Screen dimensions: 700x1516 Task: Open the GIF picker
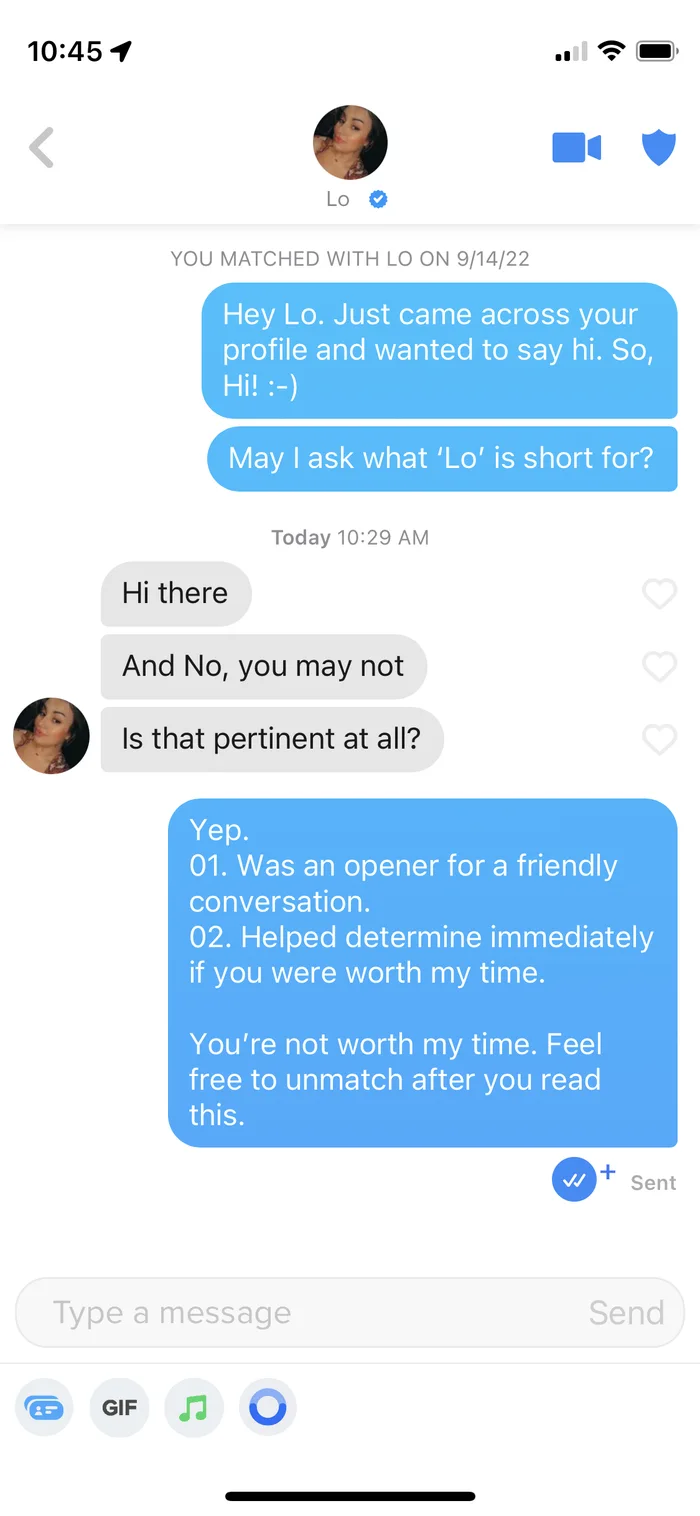pyautogui.click(x=119, y=1408)
